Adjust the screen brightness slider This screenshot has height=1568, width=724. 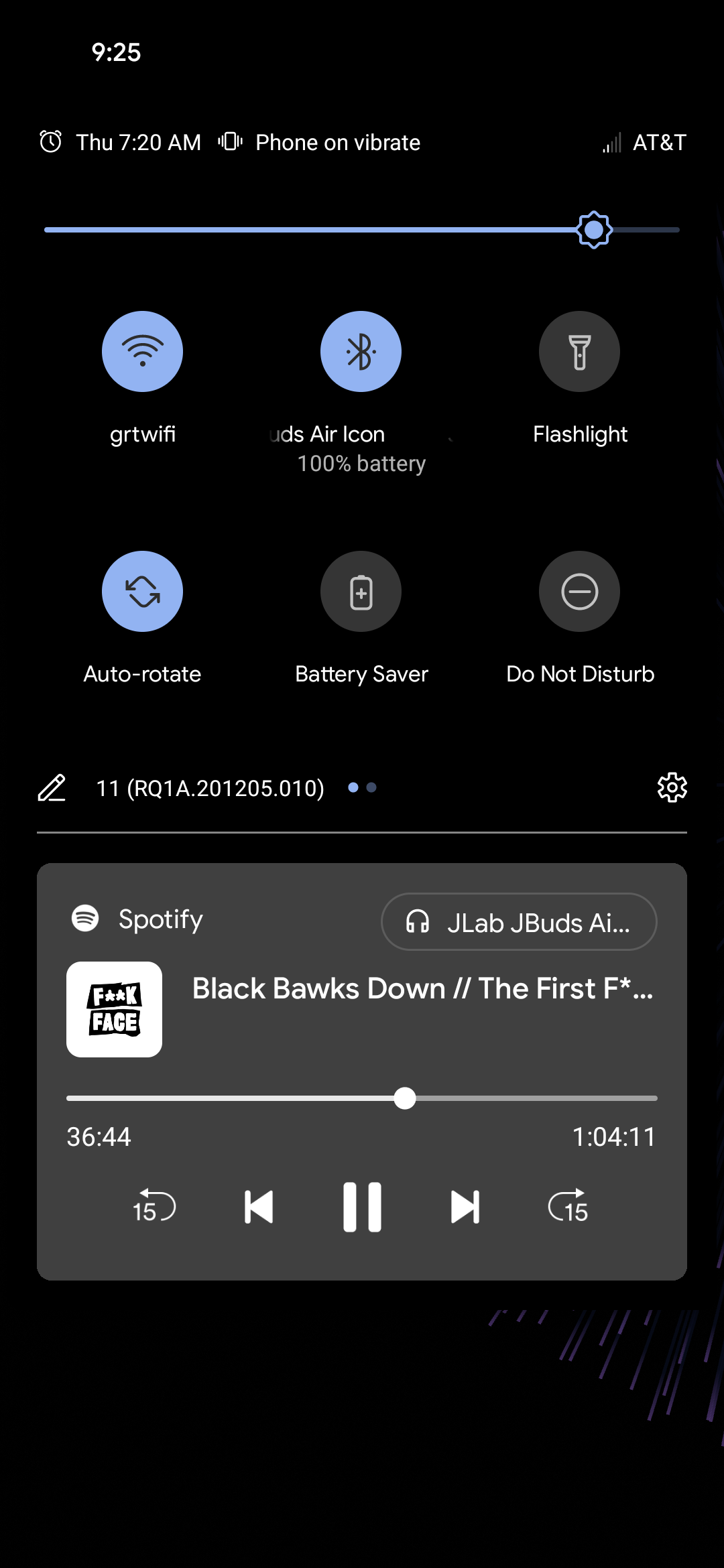[593, 230]
